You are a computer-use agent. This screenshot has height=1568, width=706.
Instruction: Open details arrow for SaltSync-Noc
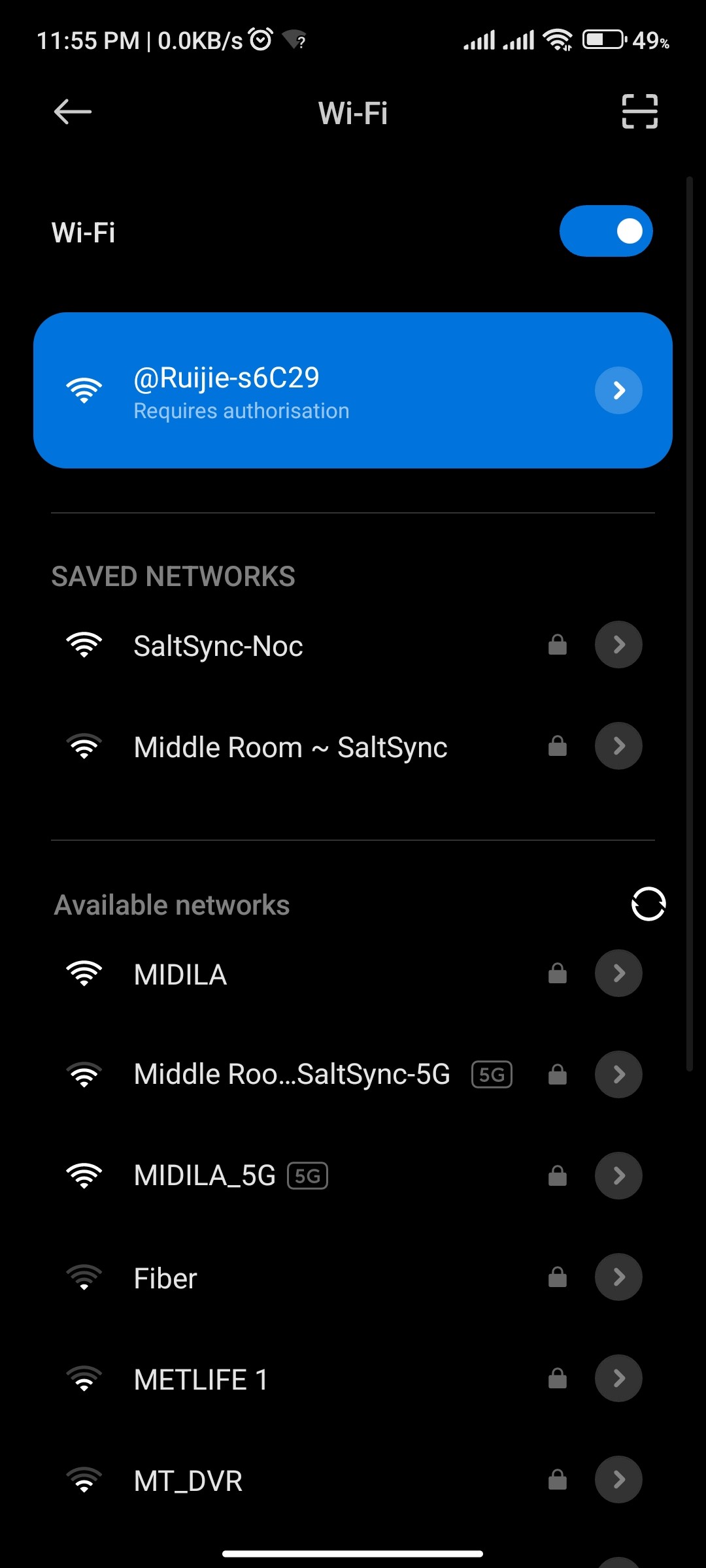(x=618, y=645)
